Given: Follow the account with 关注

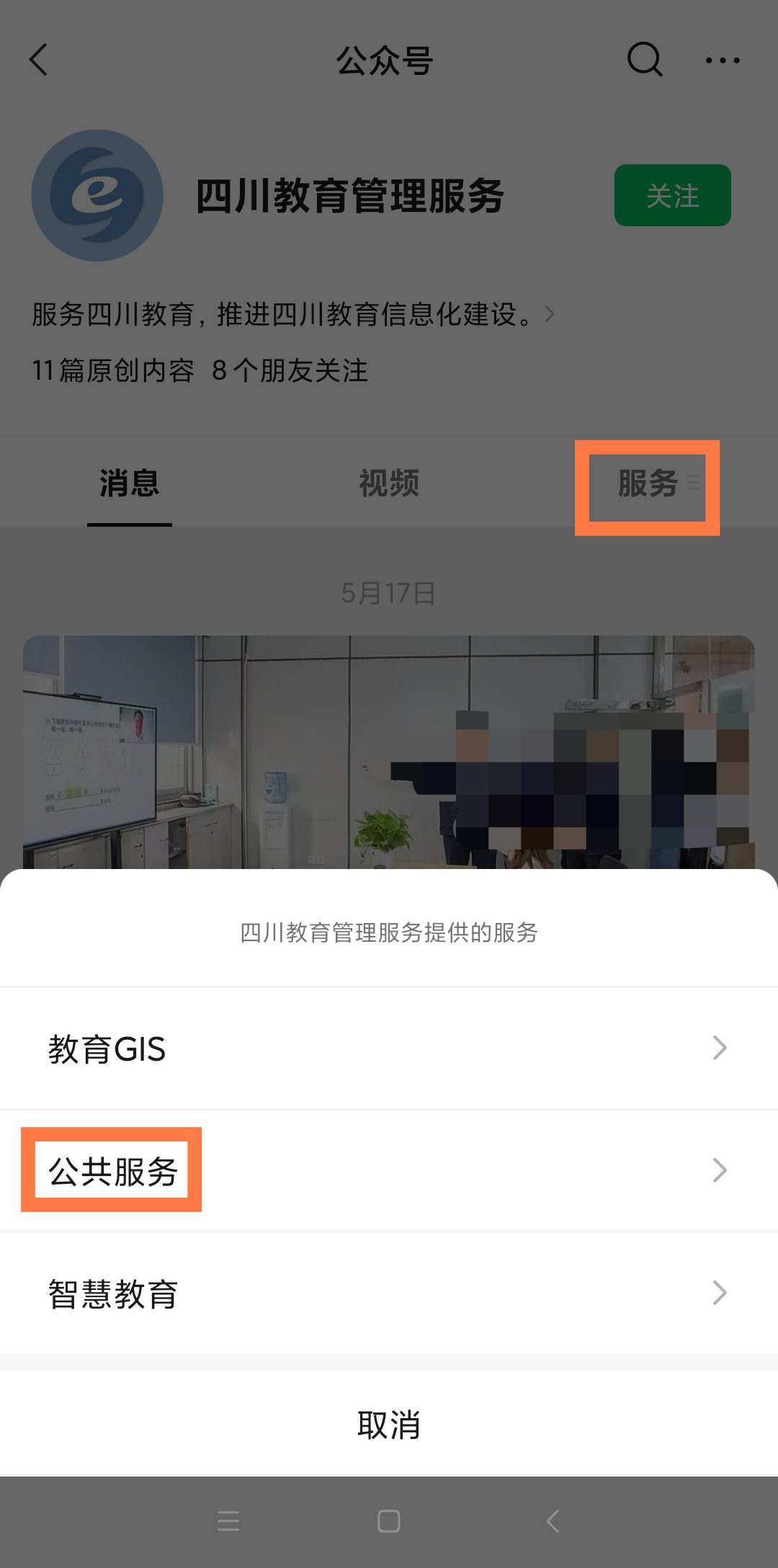Looking at the screenshot, I should tap(672, 195).
